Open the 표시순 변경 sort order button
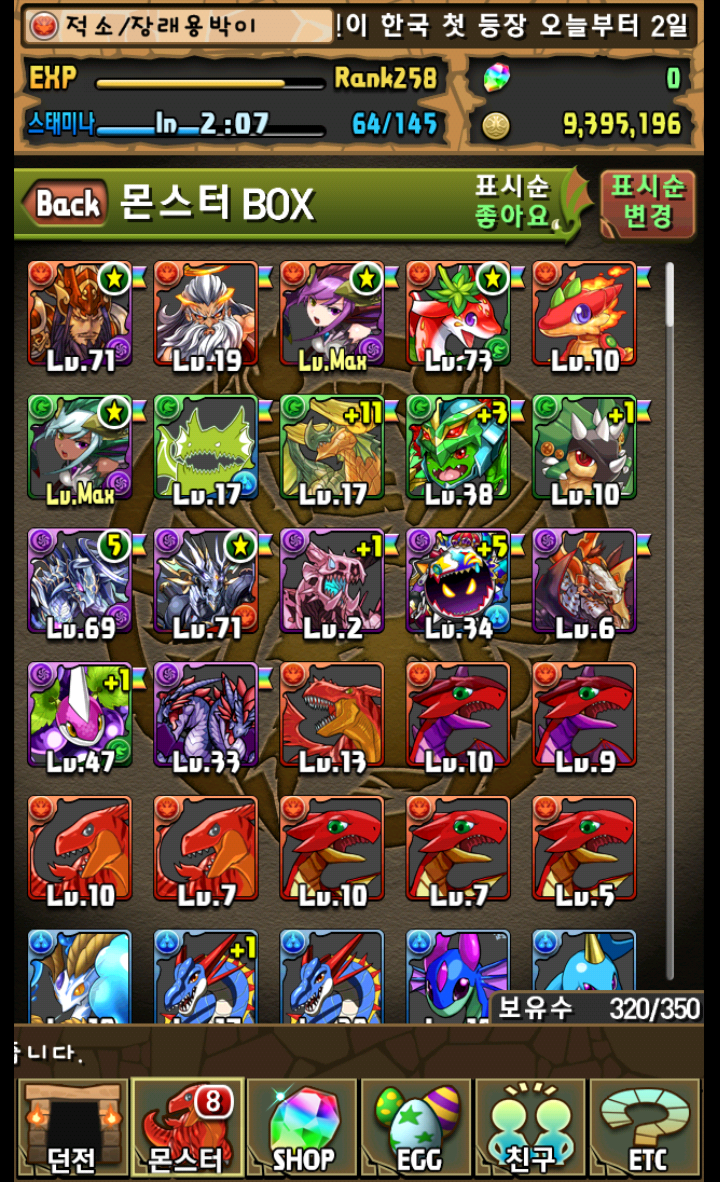 tap(647, 203)
